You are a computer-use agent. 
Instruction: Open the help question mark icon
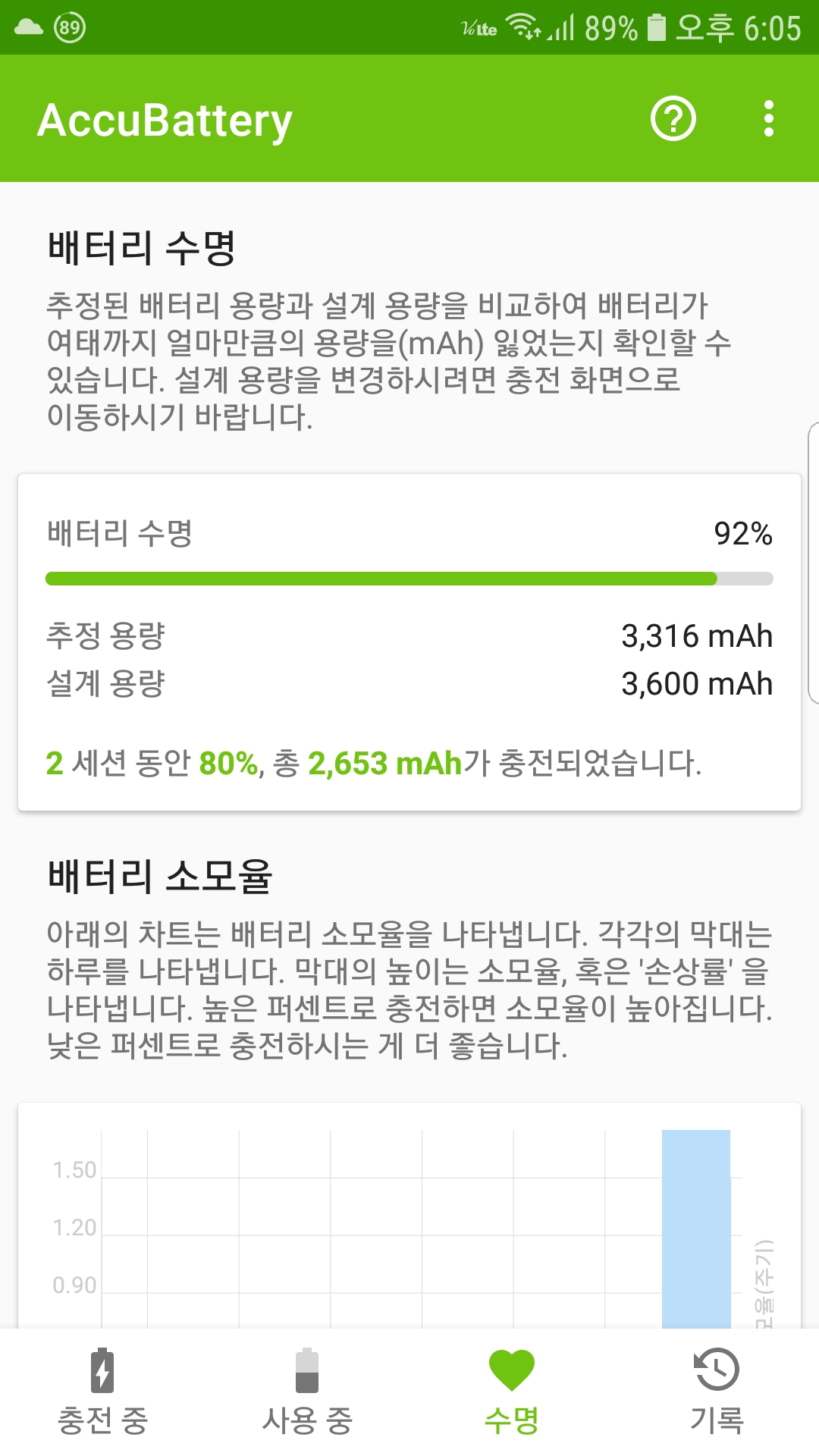point(673,119)
